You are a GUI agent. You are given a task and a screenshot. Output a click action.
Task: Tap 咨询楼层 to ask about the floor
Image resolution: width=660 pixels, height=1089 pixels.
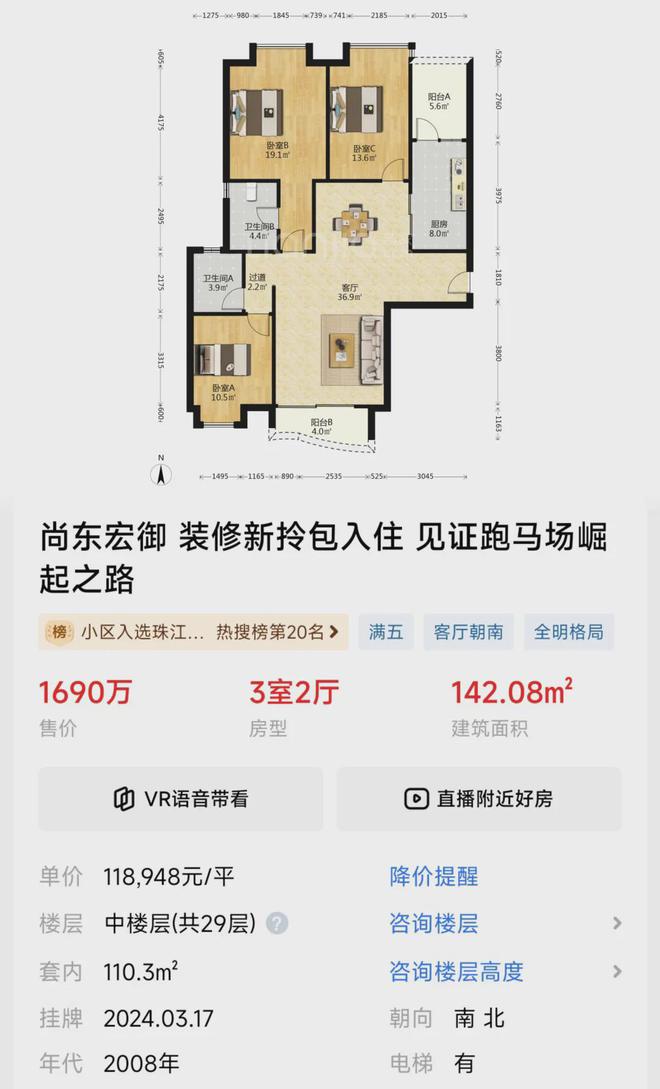pos(505,924)
